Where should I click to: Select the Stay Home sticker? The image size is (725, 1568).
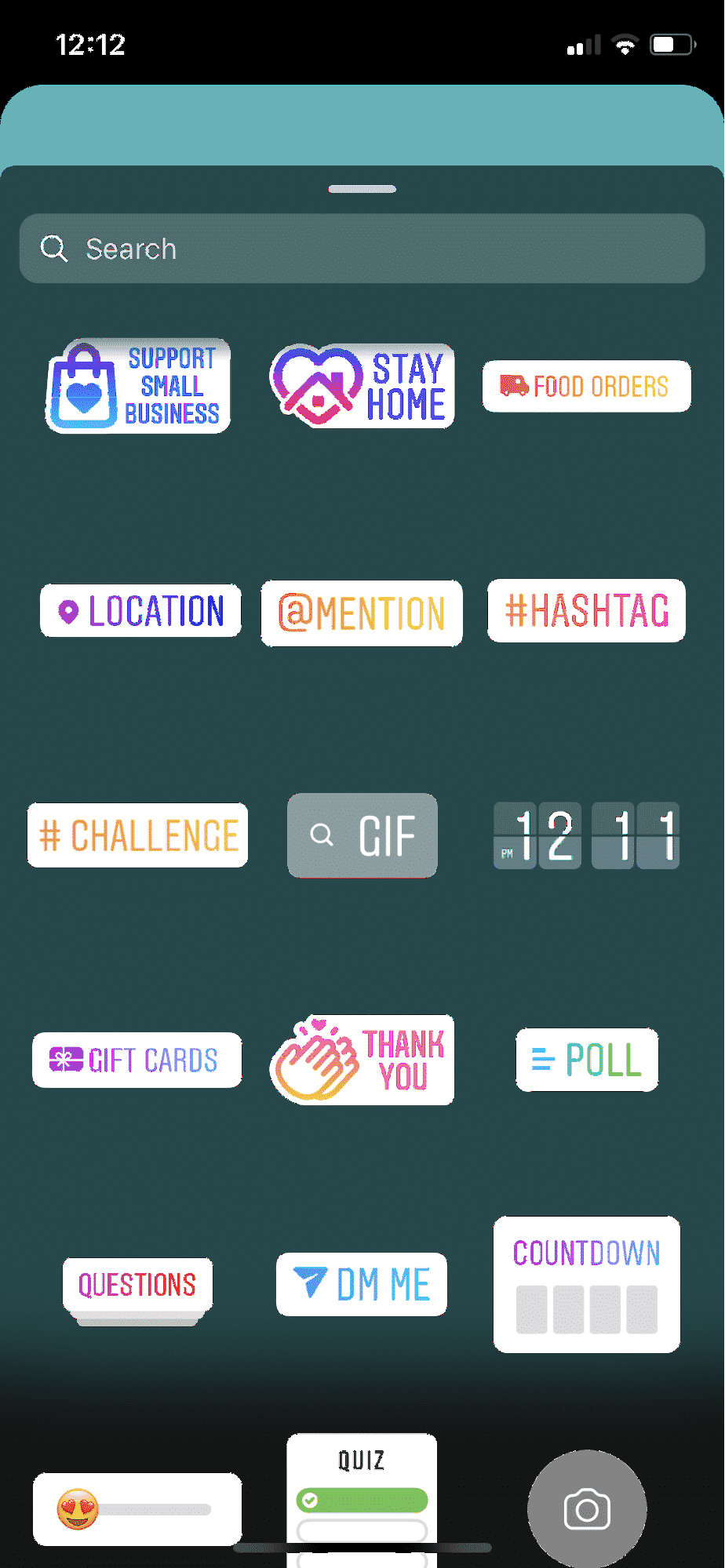tap(362, 385)
